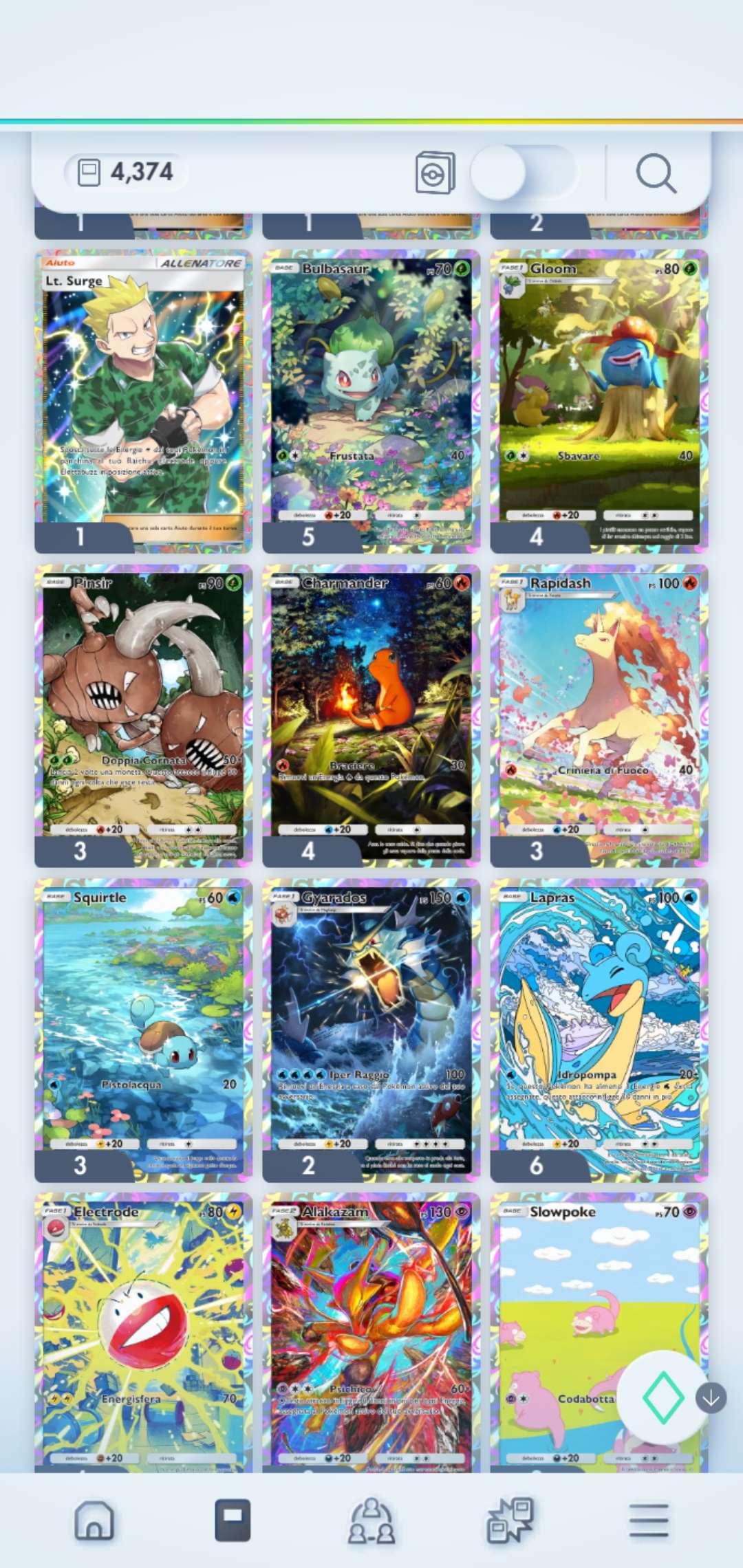Open the card search magnifier
The image size is (743, 1568).
coord(656,173)
